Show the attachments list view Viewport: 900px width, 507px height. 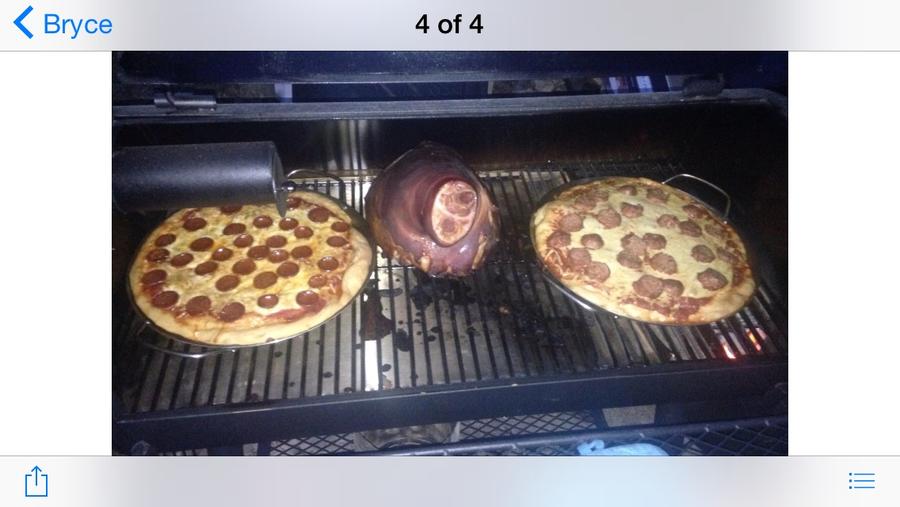pyautogui.click(x=861, y=481)
